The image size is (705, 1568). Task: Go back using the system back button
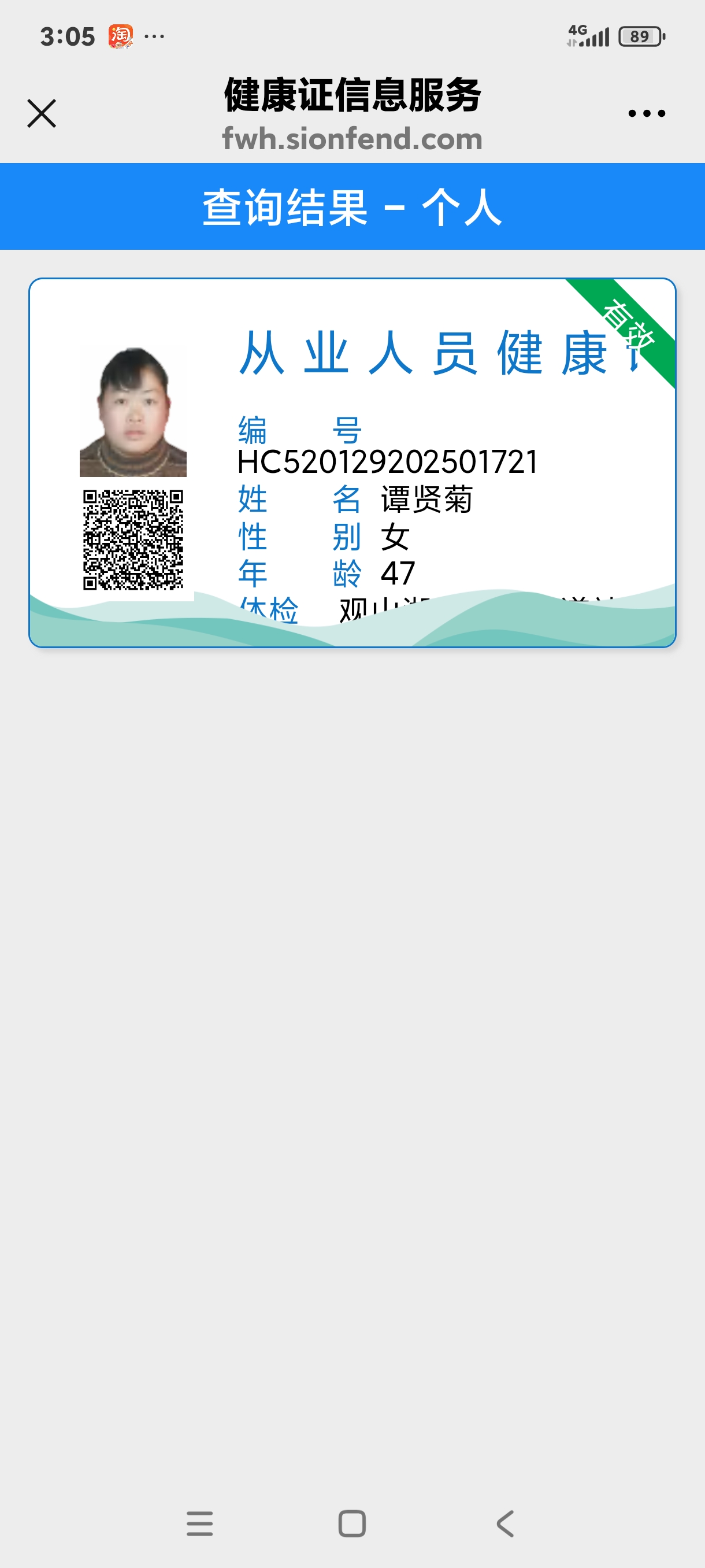505,1523
